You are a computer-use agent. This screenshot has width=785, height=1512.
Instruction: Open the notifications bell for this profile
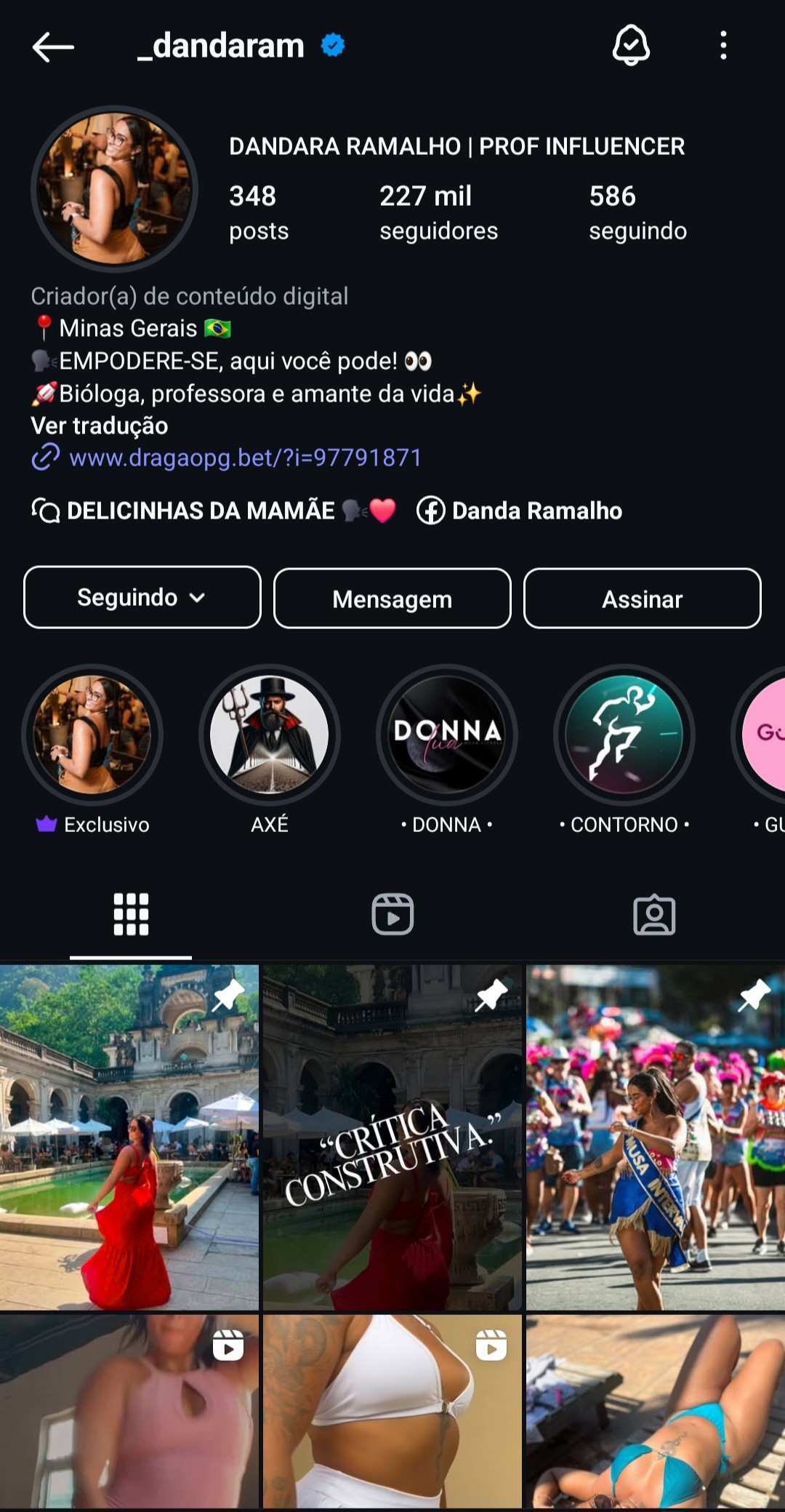point(631,46)
